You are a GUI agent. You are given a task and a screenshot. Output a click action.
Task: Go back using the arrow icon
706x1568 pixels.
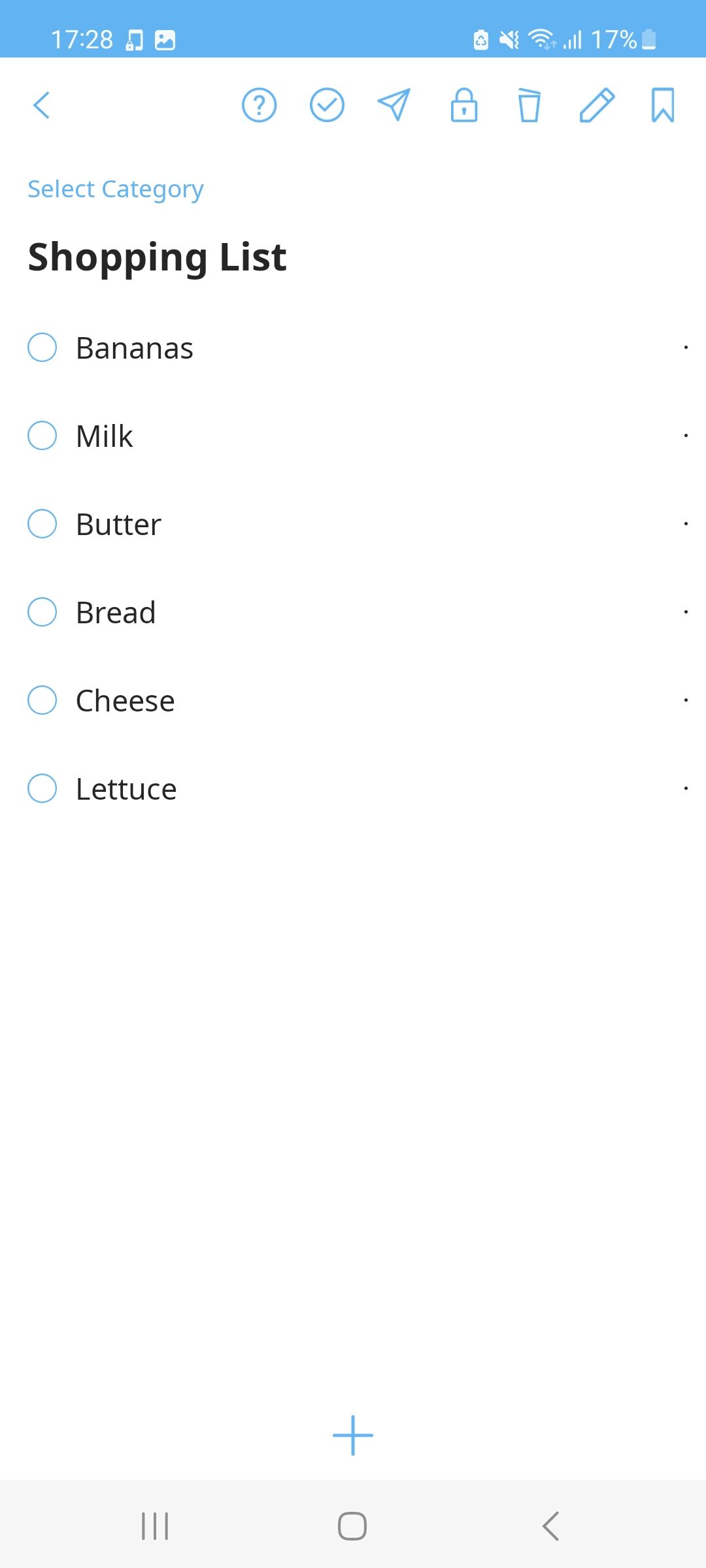[42, 105]
